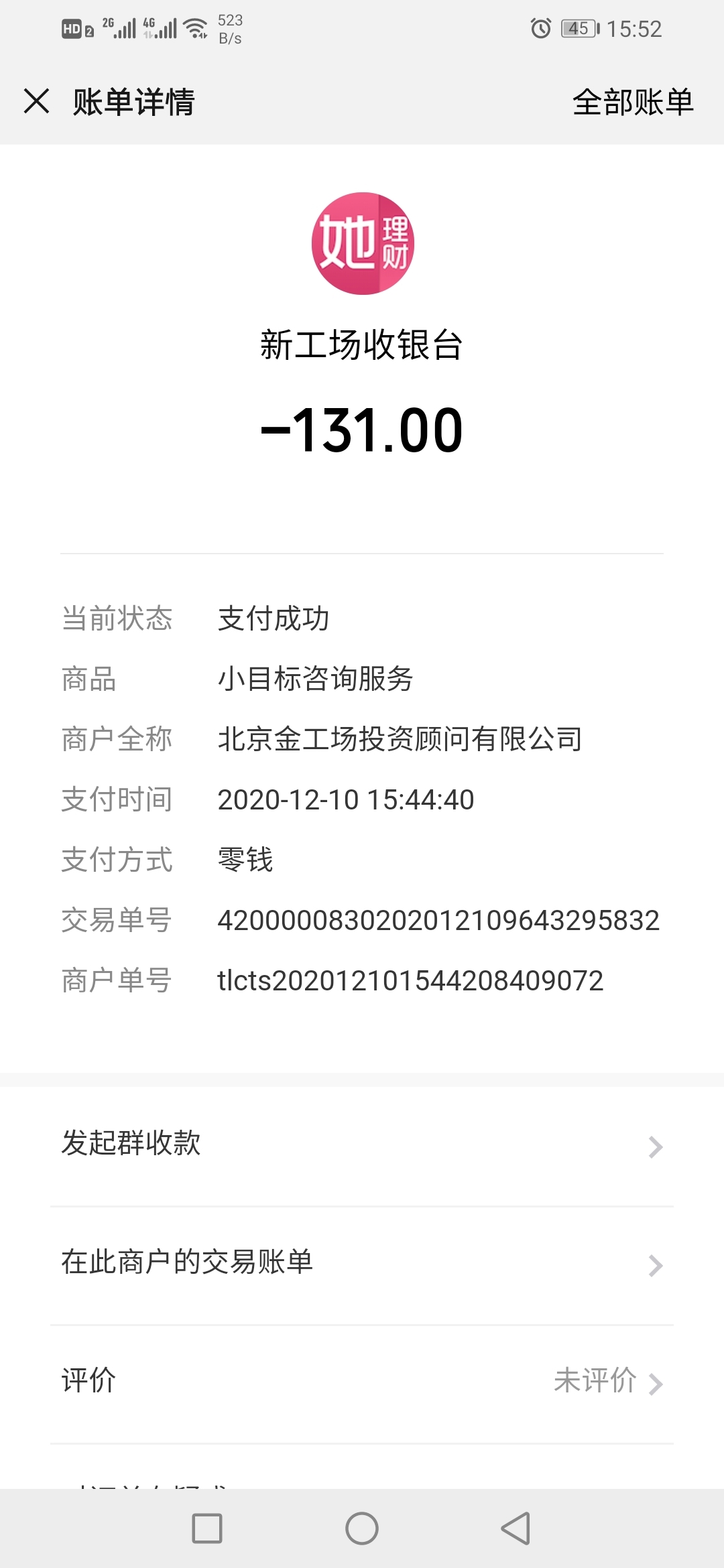Tap the system back button
This screenshot has width=724, height=1568.
tap(516, 1528)
